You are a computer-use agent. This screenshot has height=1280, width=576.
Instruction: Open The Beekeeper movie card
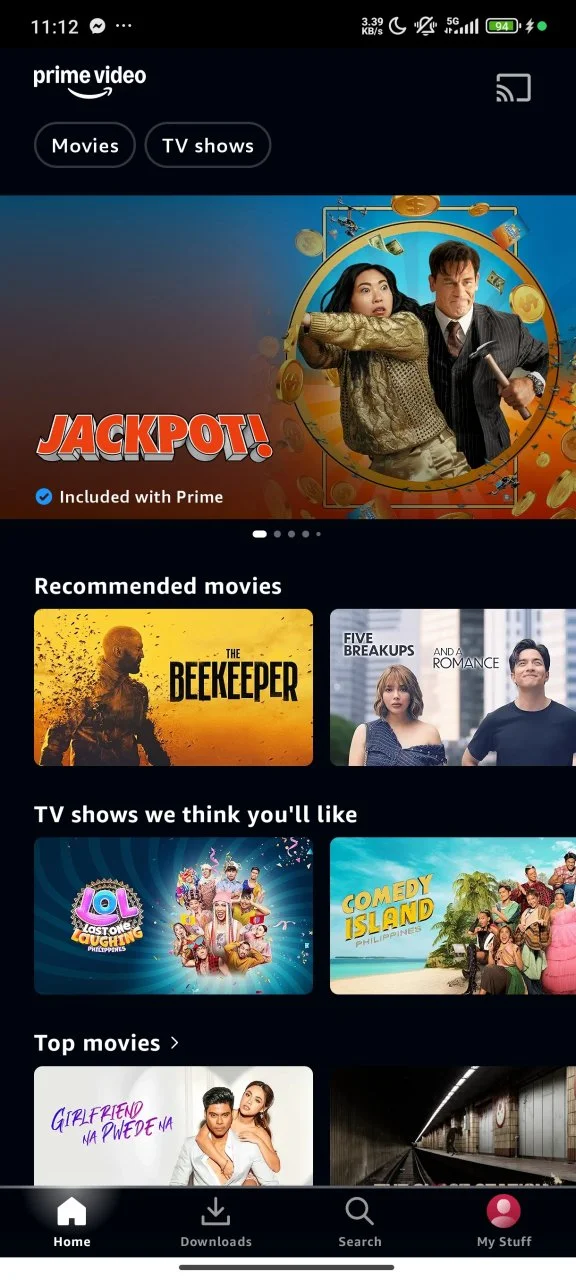(x=173, y=688)
